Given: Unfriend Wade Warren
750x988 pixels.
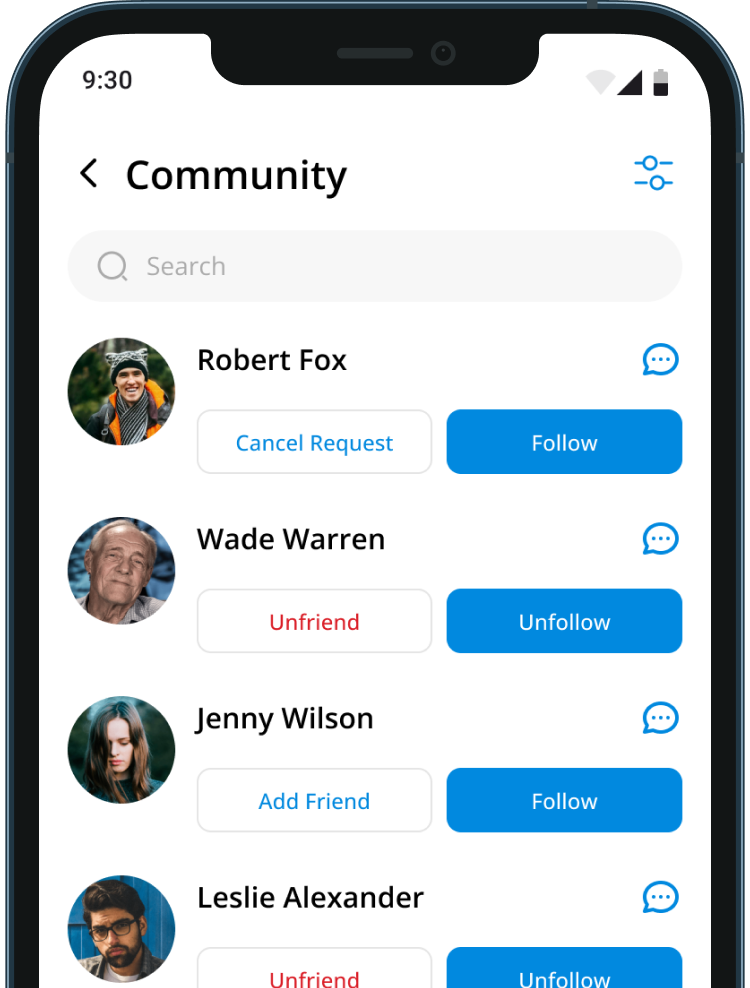Looking at the screenshot, I should (314, 621).
